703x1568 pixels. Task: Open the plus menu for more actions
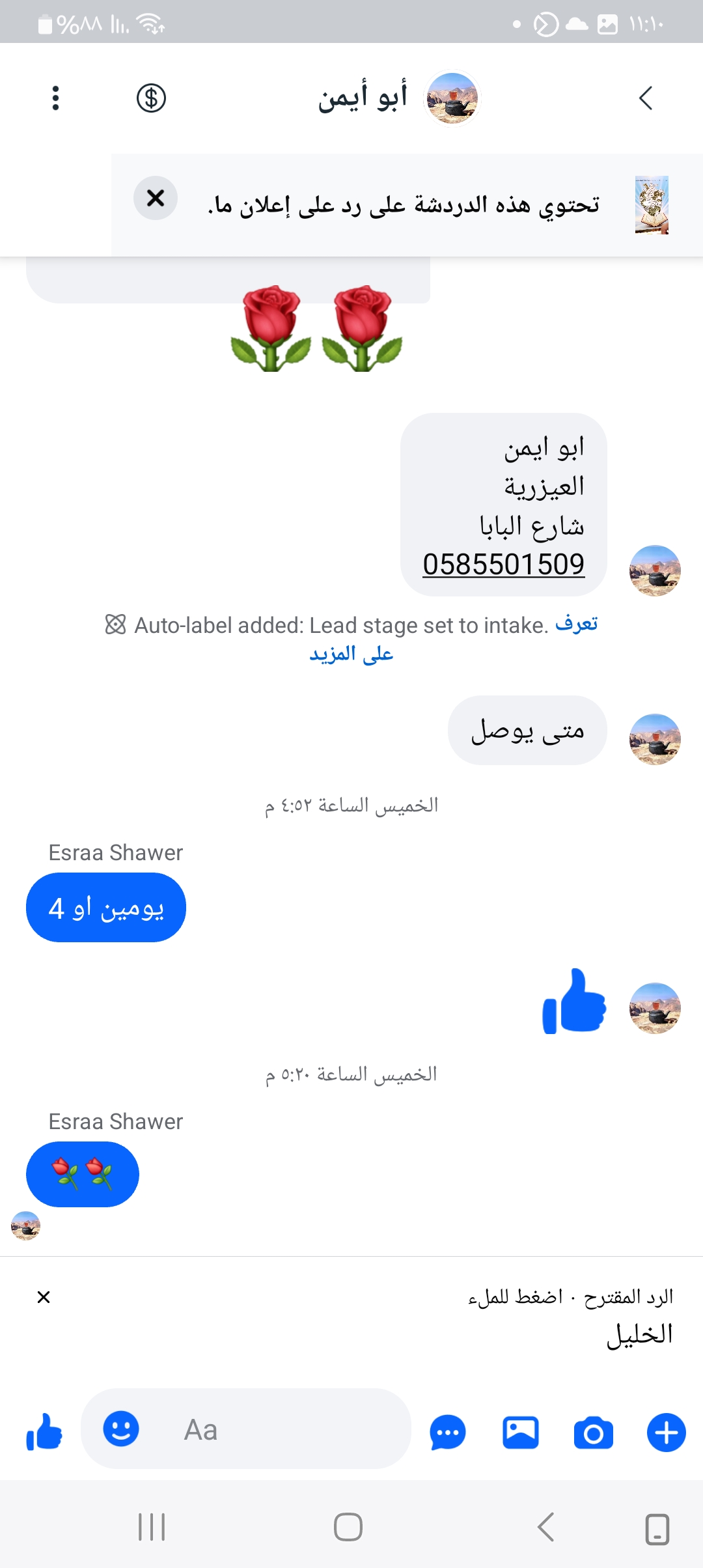pos(666,1433)
